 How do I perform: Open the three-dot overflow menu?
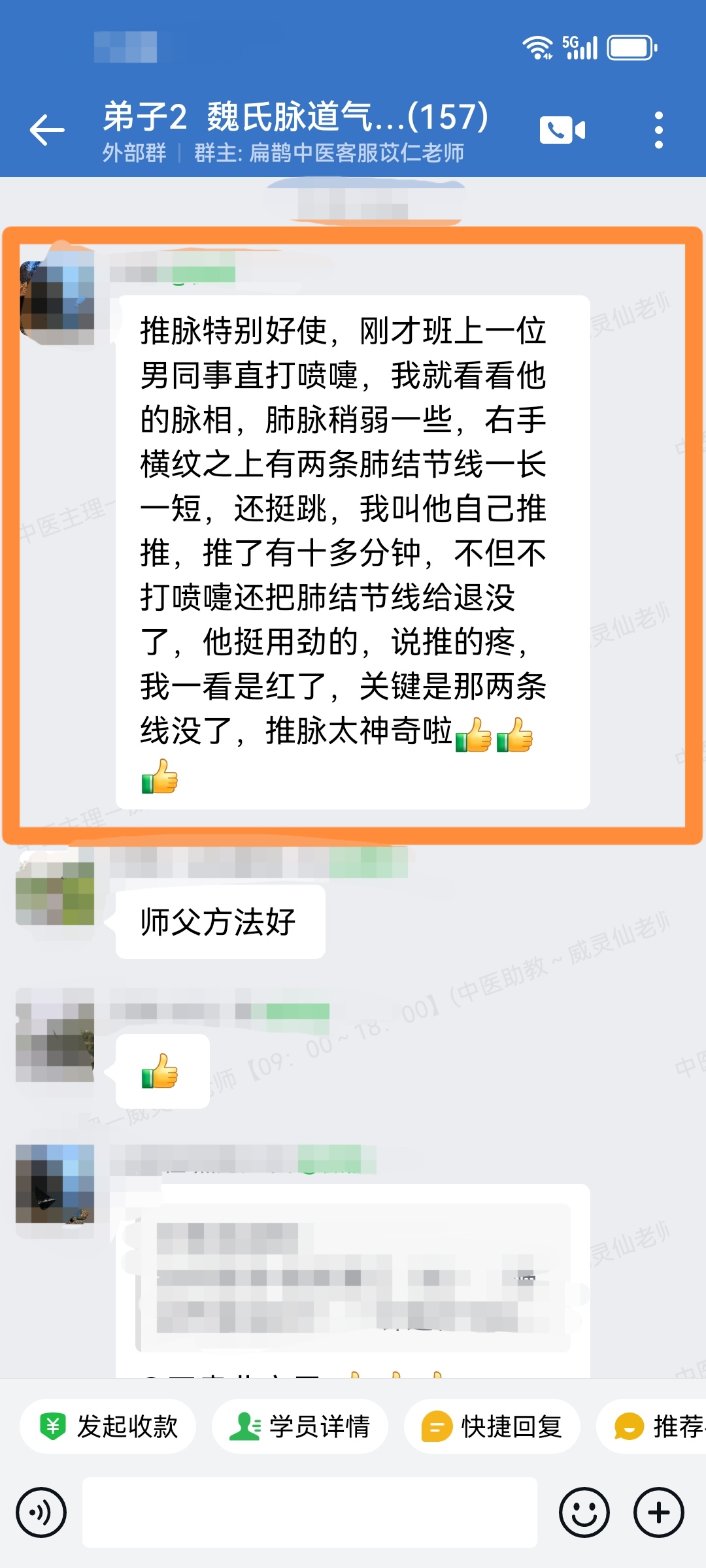click(658, 130)
